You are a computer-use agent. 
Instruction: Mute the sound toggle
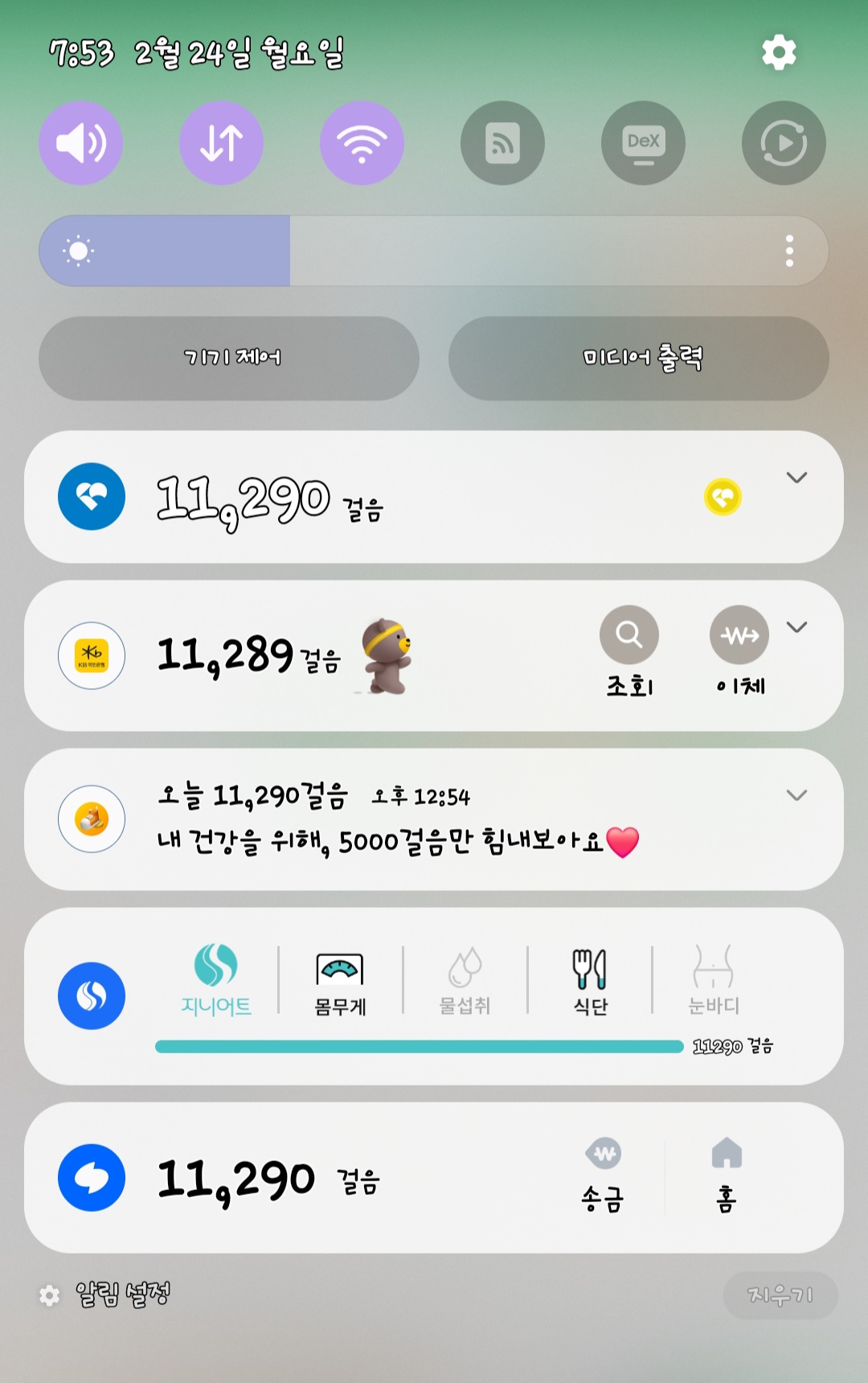click(80, 143)
